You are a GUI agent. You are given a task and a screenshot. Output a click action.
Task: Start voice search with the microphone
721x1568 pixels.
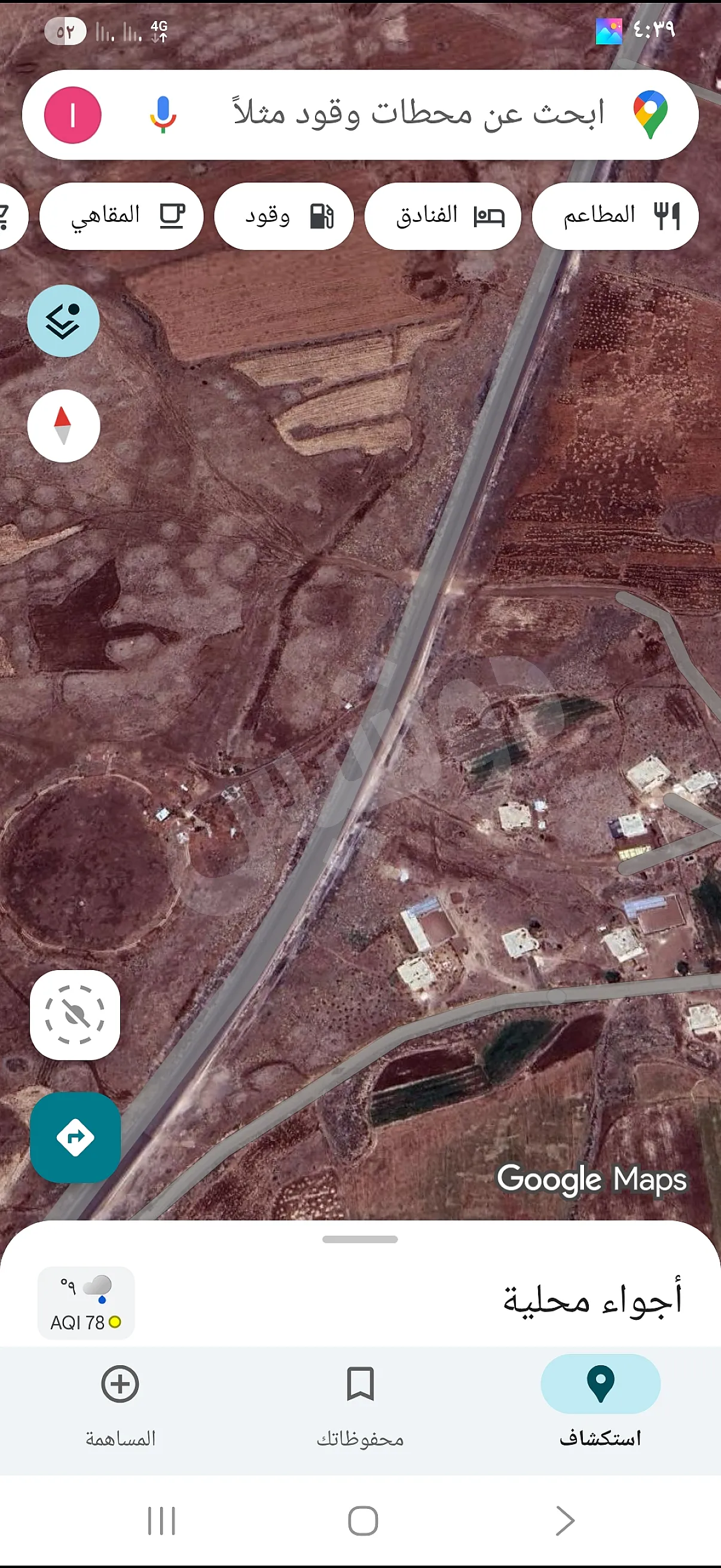[163, 114]
